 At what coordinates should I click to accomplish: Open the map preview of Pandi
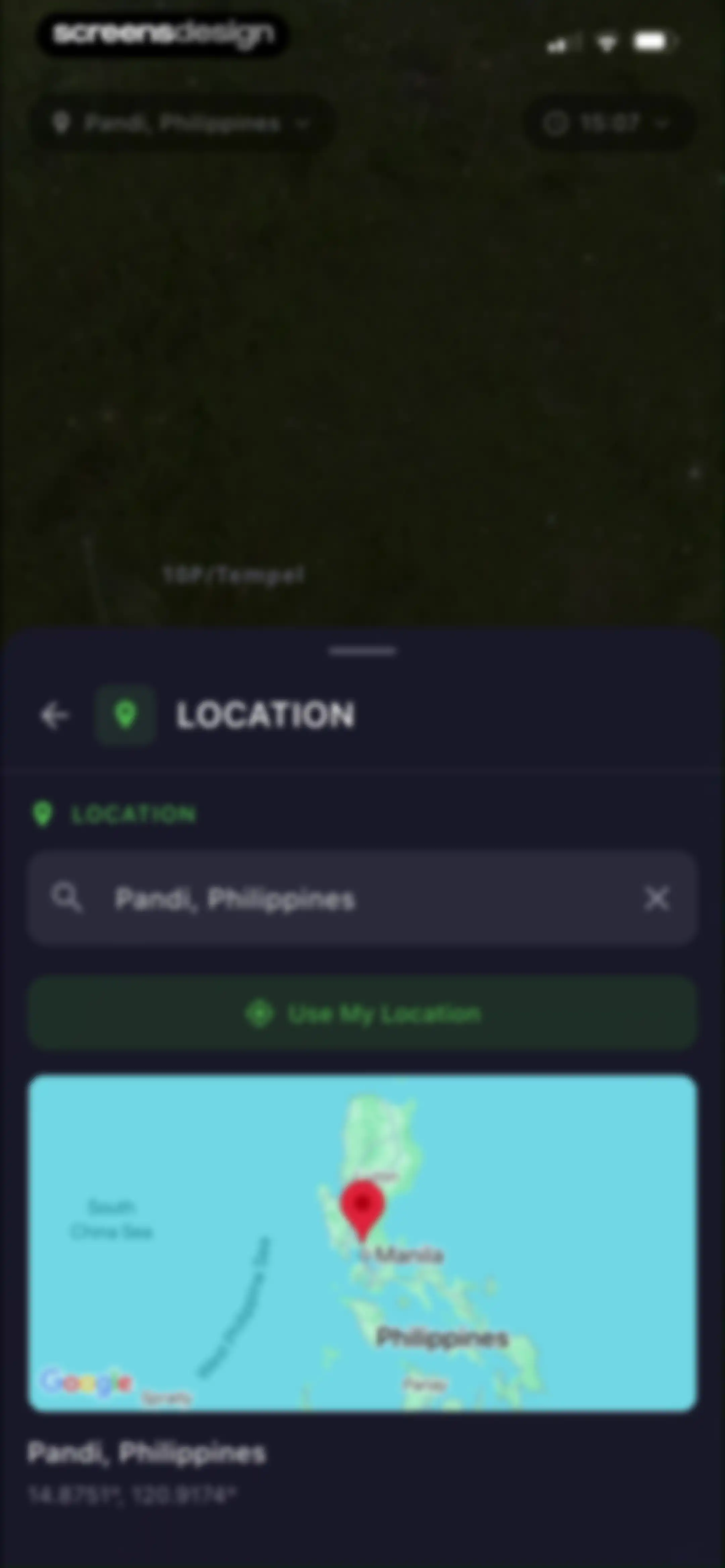point(362,1243)
